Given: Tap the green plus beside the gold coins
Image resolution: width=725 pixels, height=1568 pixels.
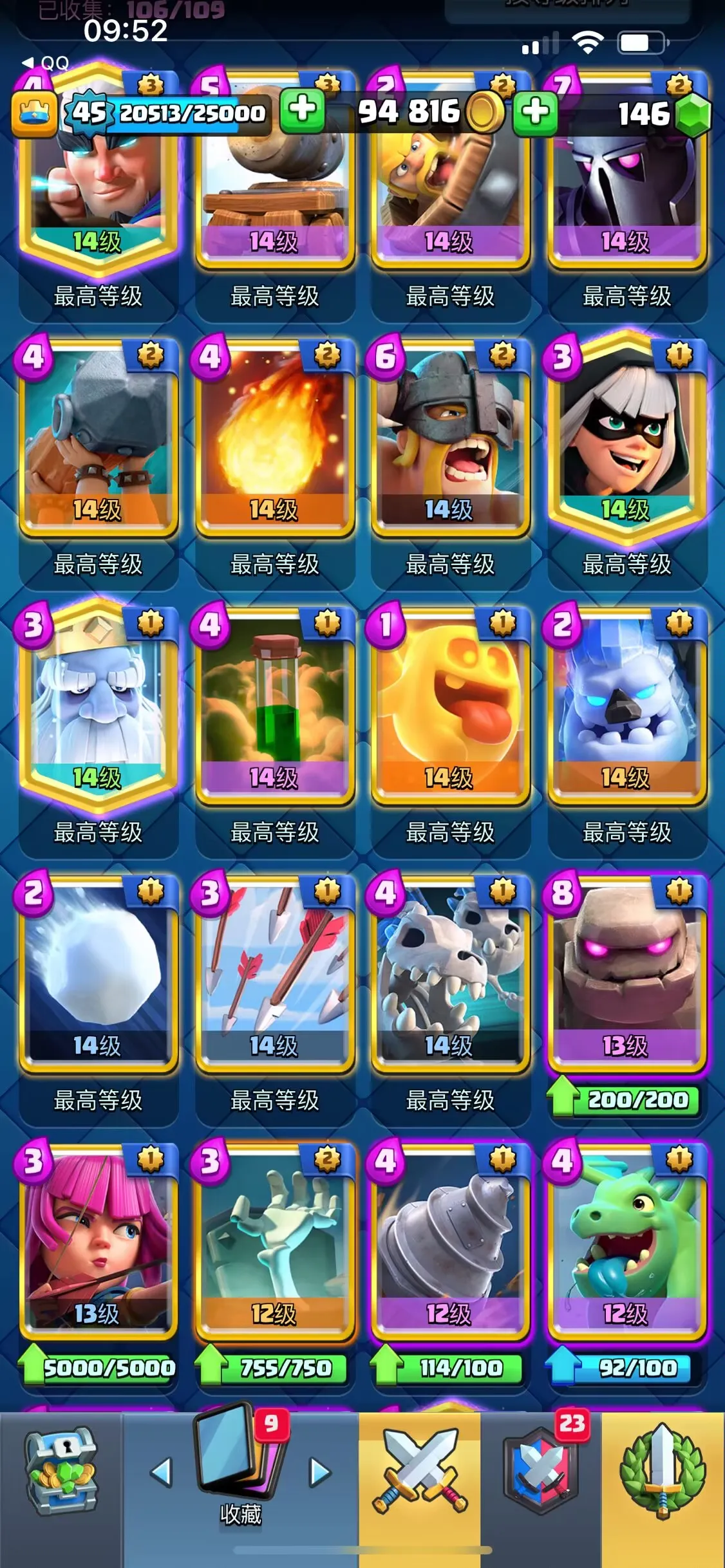Looking at the screenshot, I should [535, 113].
